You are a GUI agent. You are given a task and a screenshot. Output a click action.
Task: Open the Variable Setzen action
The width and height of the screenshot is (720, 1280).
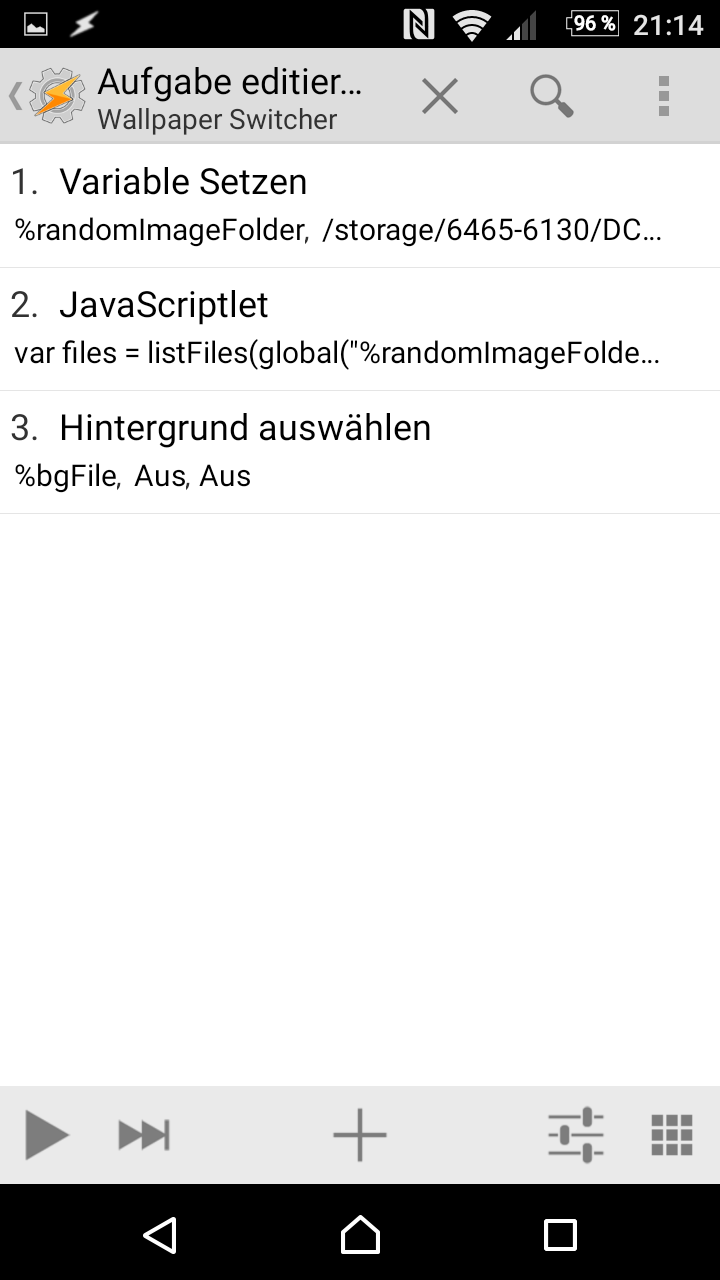click(x=360, y=206)
